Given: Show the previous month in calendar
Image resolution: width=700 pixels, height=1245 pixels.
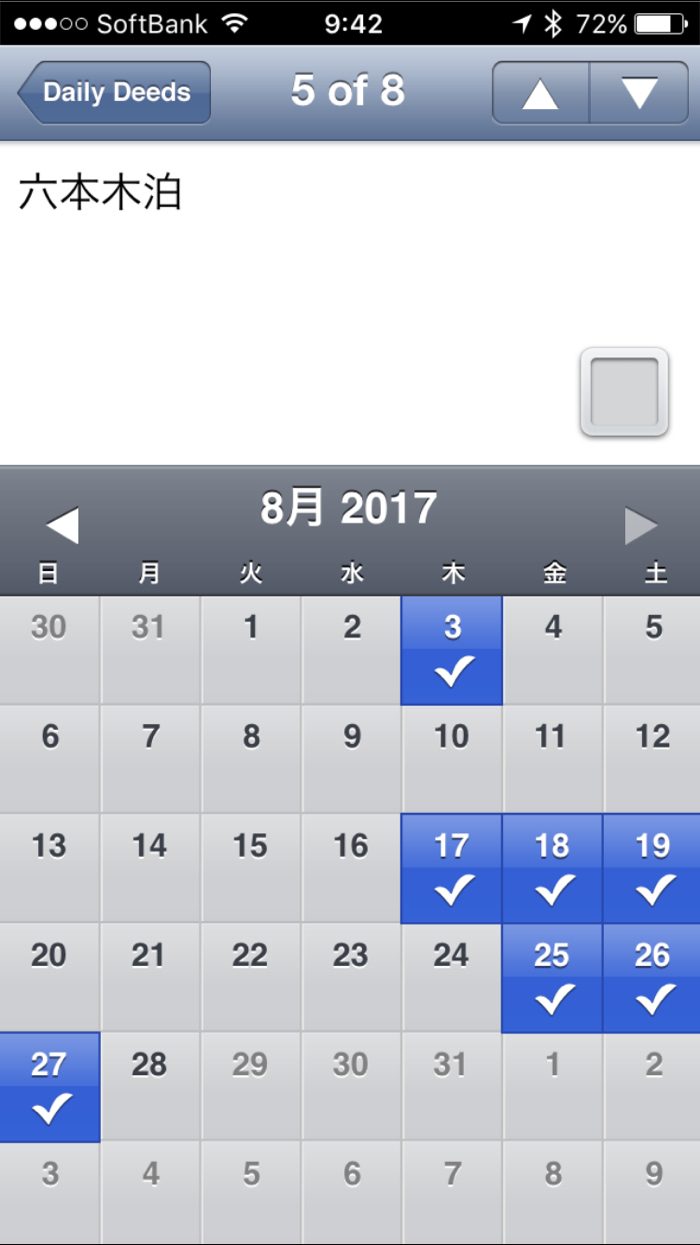Looking at the screenshot, I should (62, 525).
